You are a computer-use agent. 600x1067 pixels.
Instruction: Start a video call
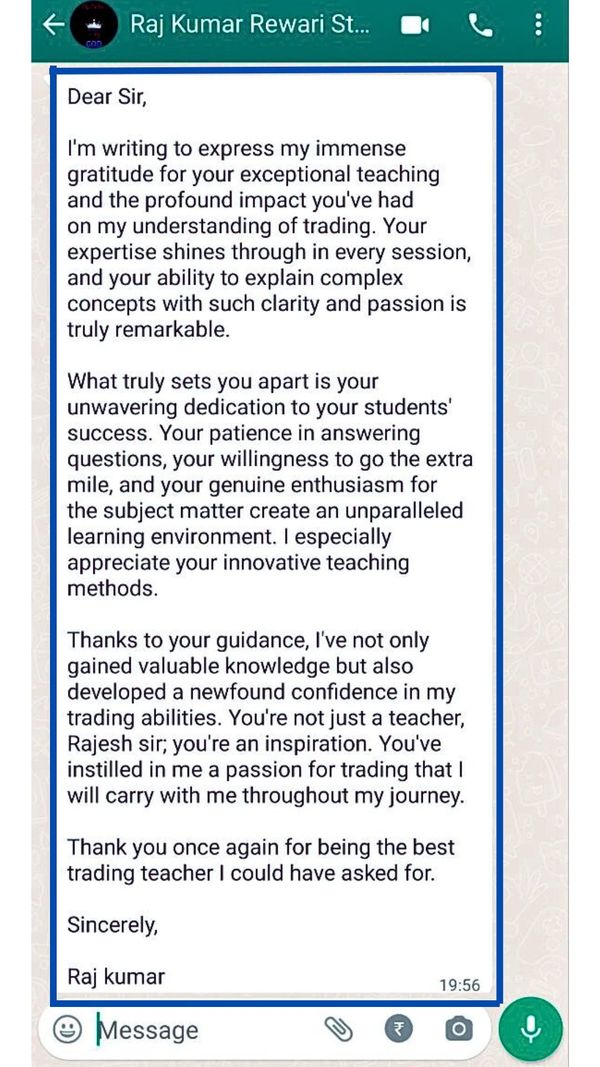pos(414,26)
